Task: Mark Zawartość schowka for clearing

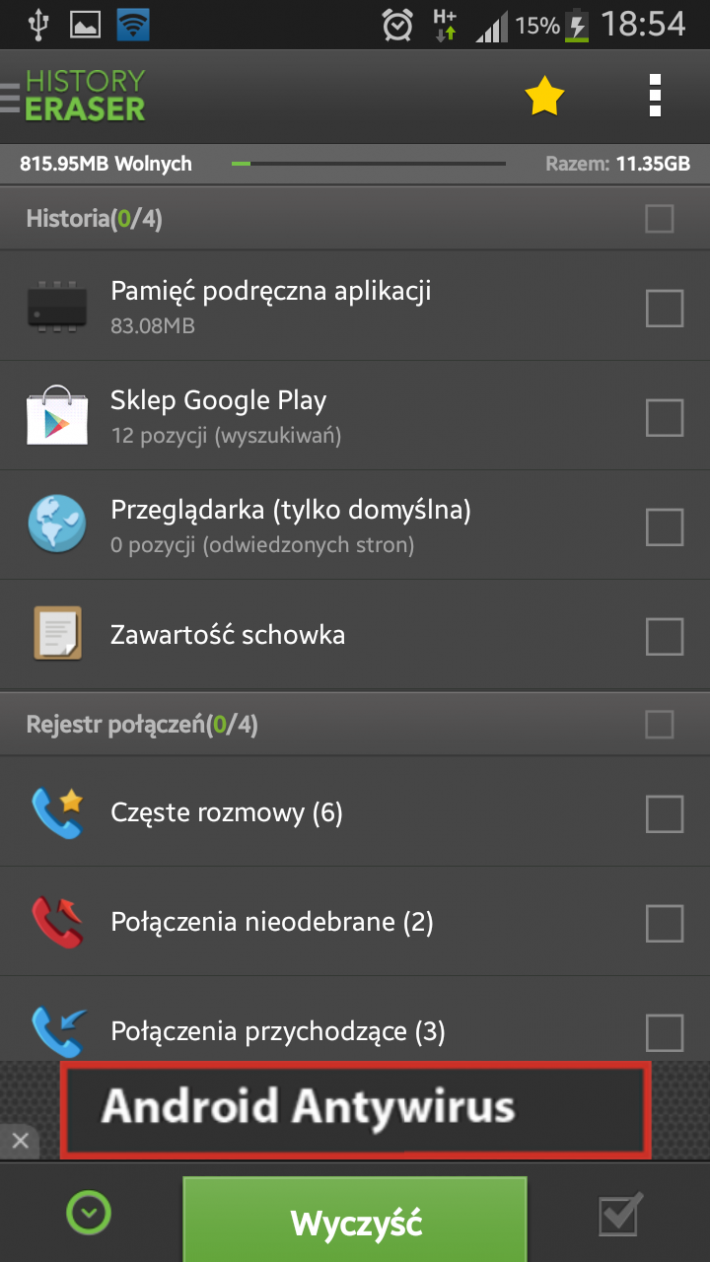Action: click(x=664, y=635)
